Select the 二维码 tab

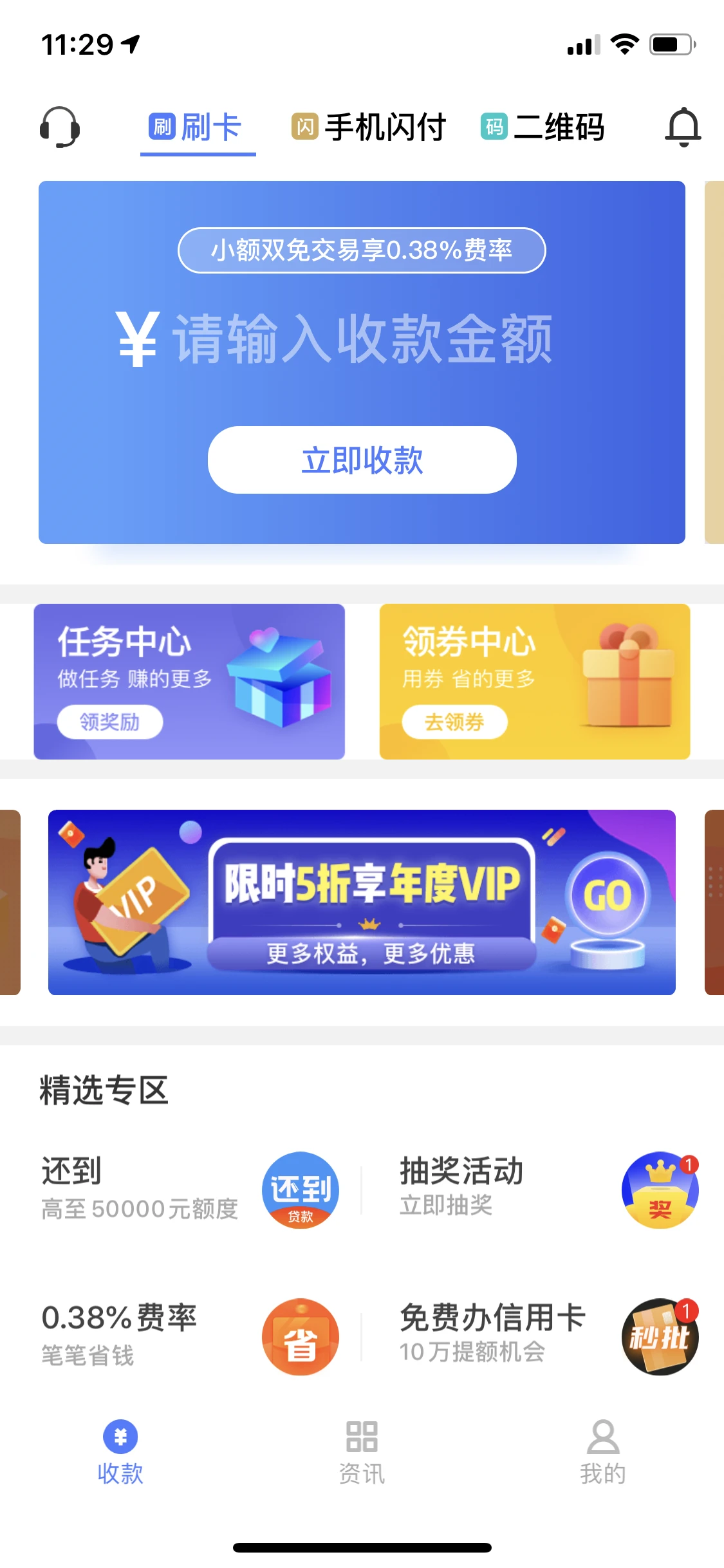point(543,127)
